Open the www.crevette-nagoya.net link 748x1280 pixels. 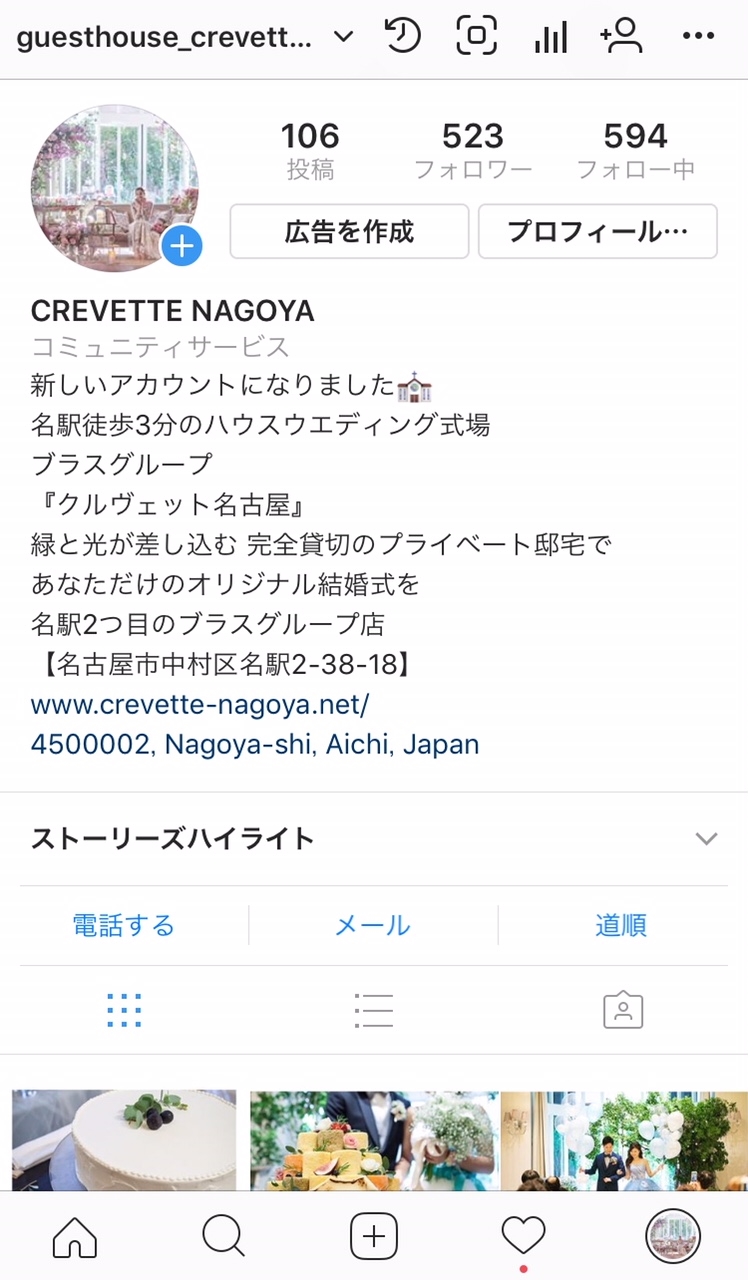[200, 705]
